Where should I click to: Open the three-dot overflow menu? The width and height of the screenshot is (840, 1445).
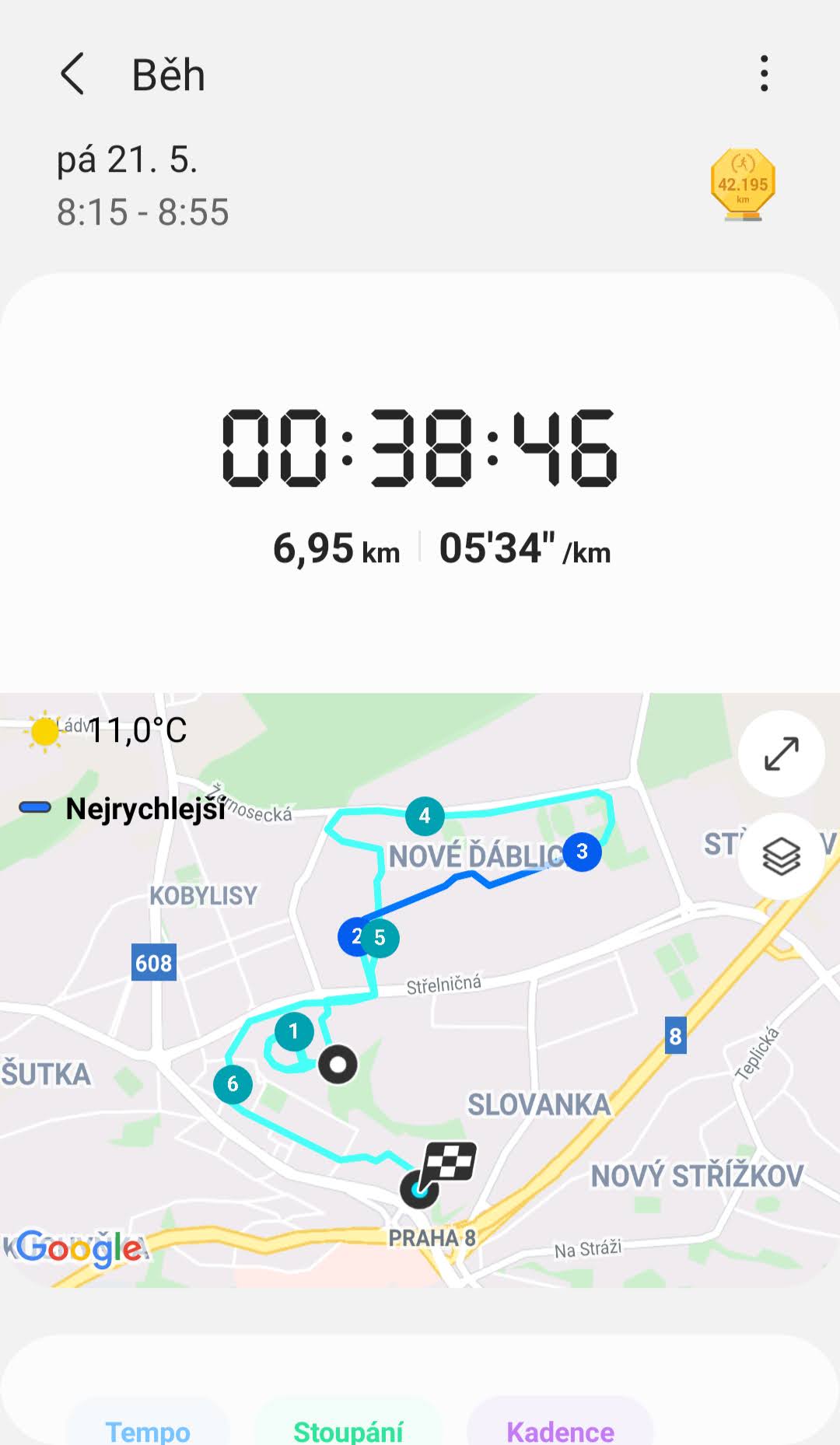click(x=765, y=73)
